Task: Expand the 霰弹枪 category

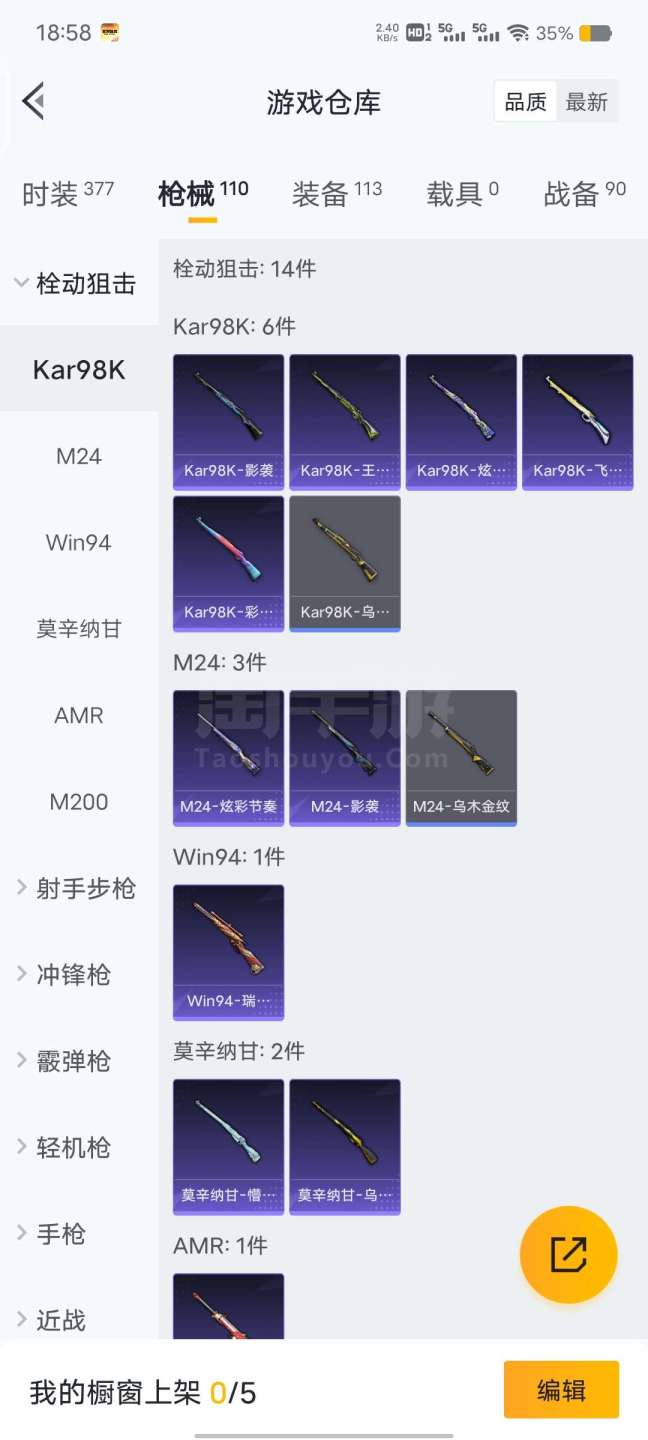Action: coord(66,1061)
